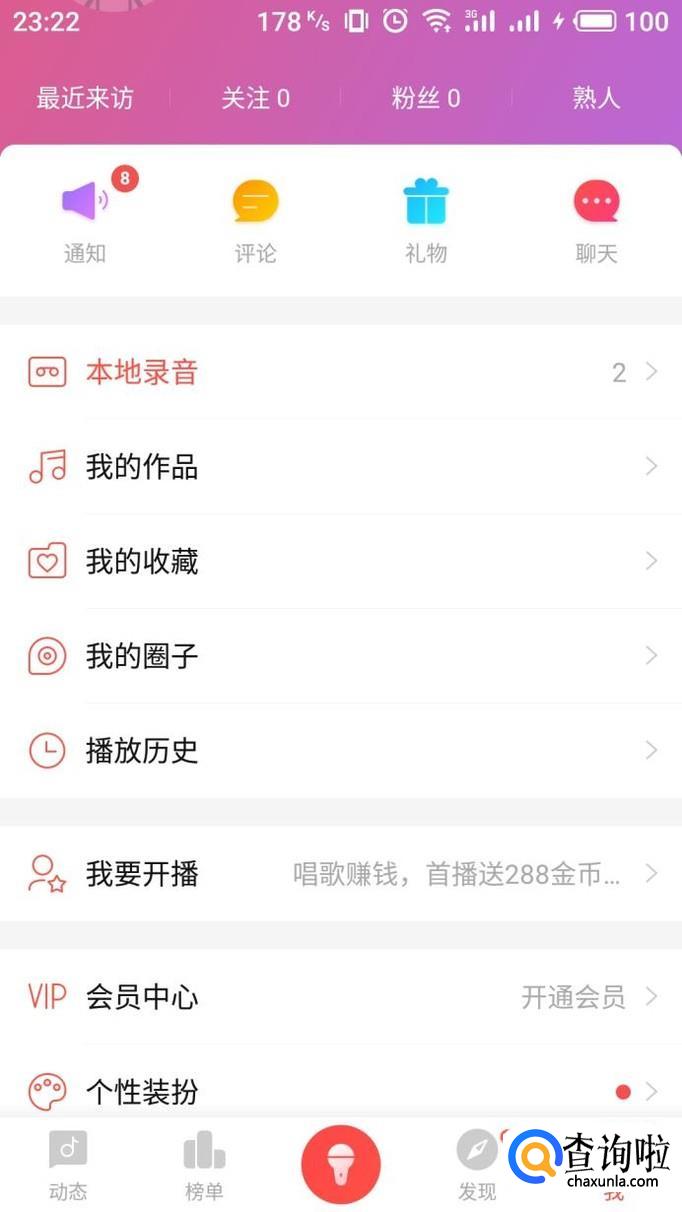This screenshot has height=1212, width=682.
Task: Tap the red microphone sing button
Action: coord(341,1165)
